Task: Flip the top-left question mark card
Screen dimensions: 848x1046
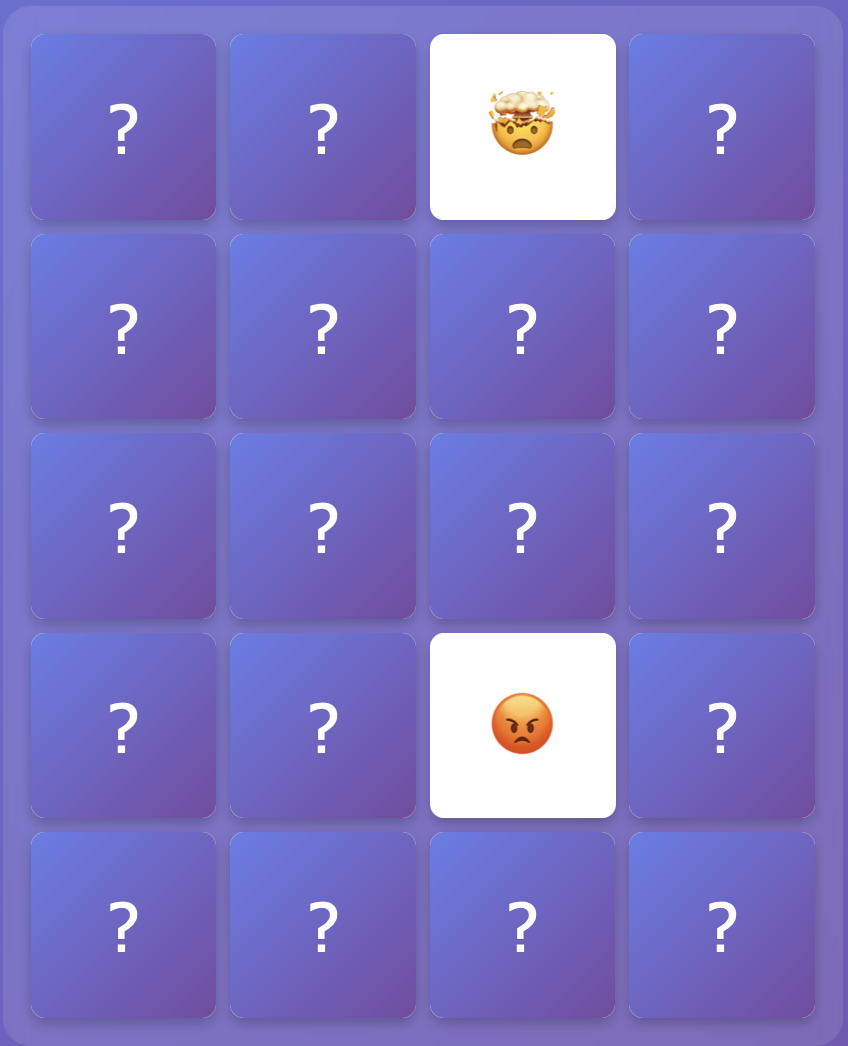Action: point(122,125)
